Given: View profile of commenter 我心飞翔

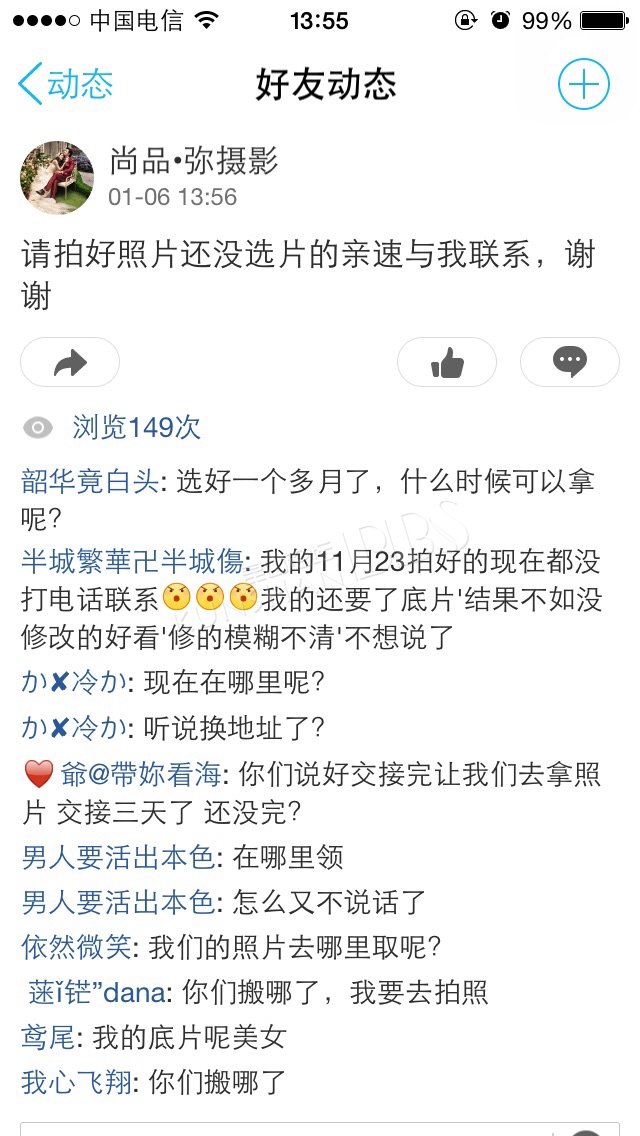Looking at the screenshot, I should point(76,1083).
